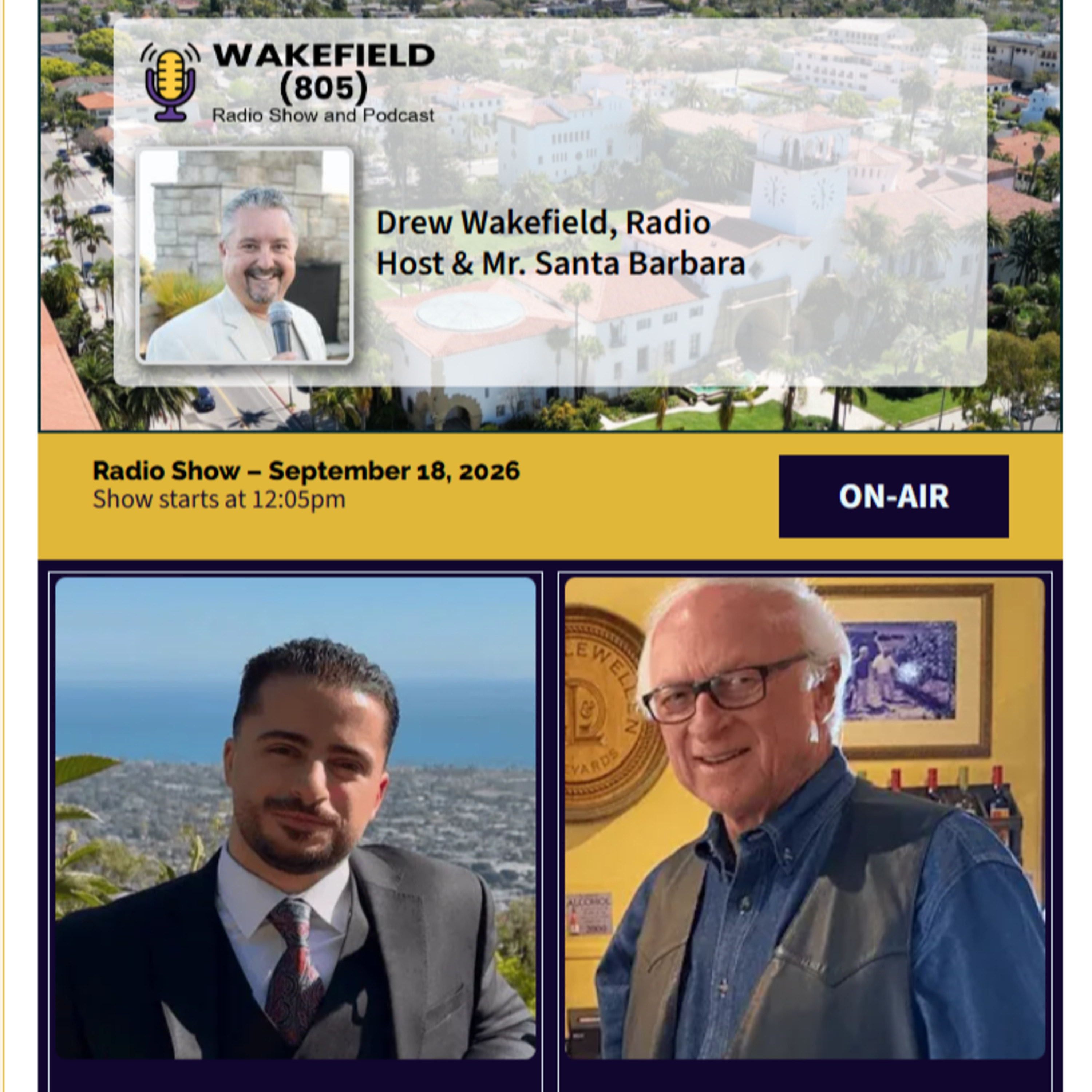Tap the ON-AIR button
Image resolution: width=1092 pixels, height=1092 pixels.
point(893,496)
